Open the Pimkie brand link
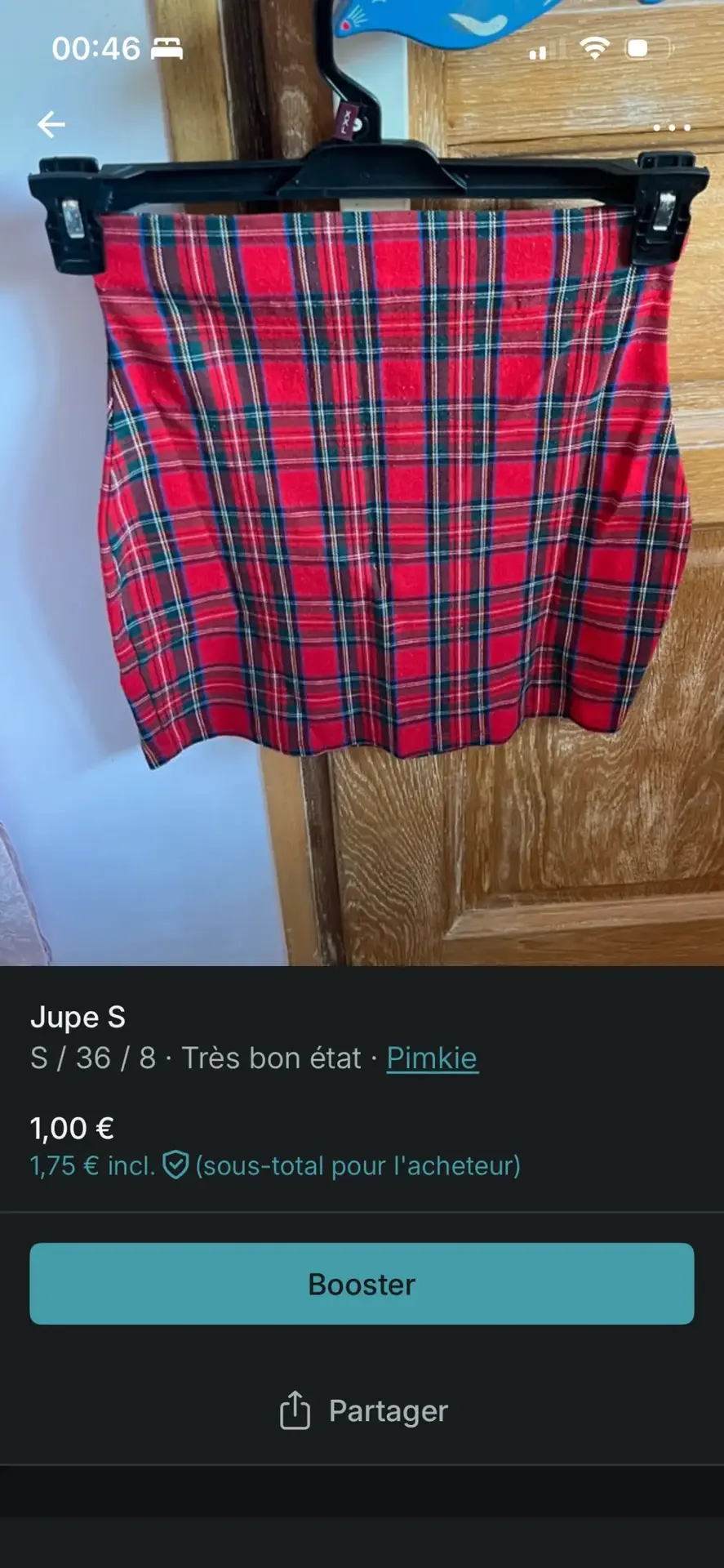Viewport: 724px width, 1568px height. (x=432, y=1058)
